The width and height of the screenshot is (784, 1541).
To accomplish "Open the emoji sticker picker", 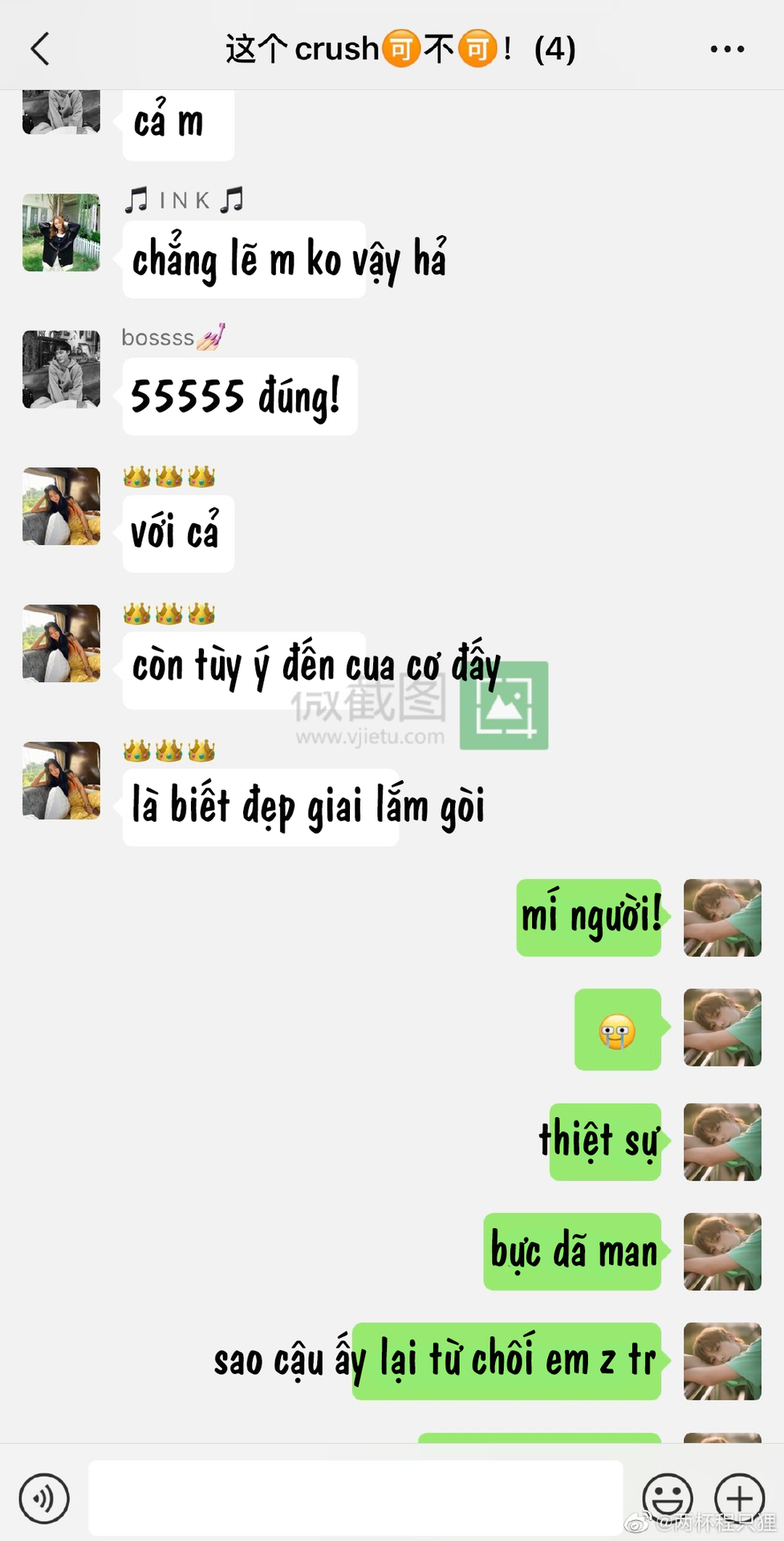I will (x=668, y=1498).
